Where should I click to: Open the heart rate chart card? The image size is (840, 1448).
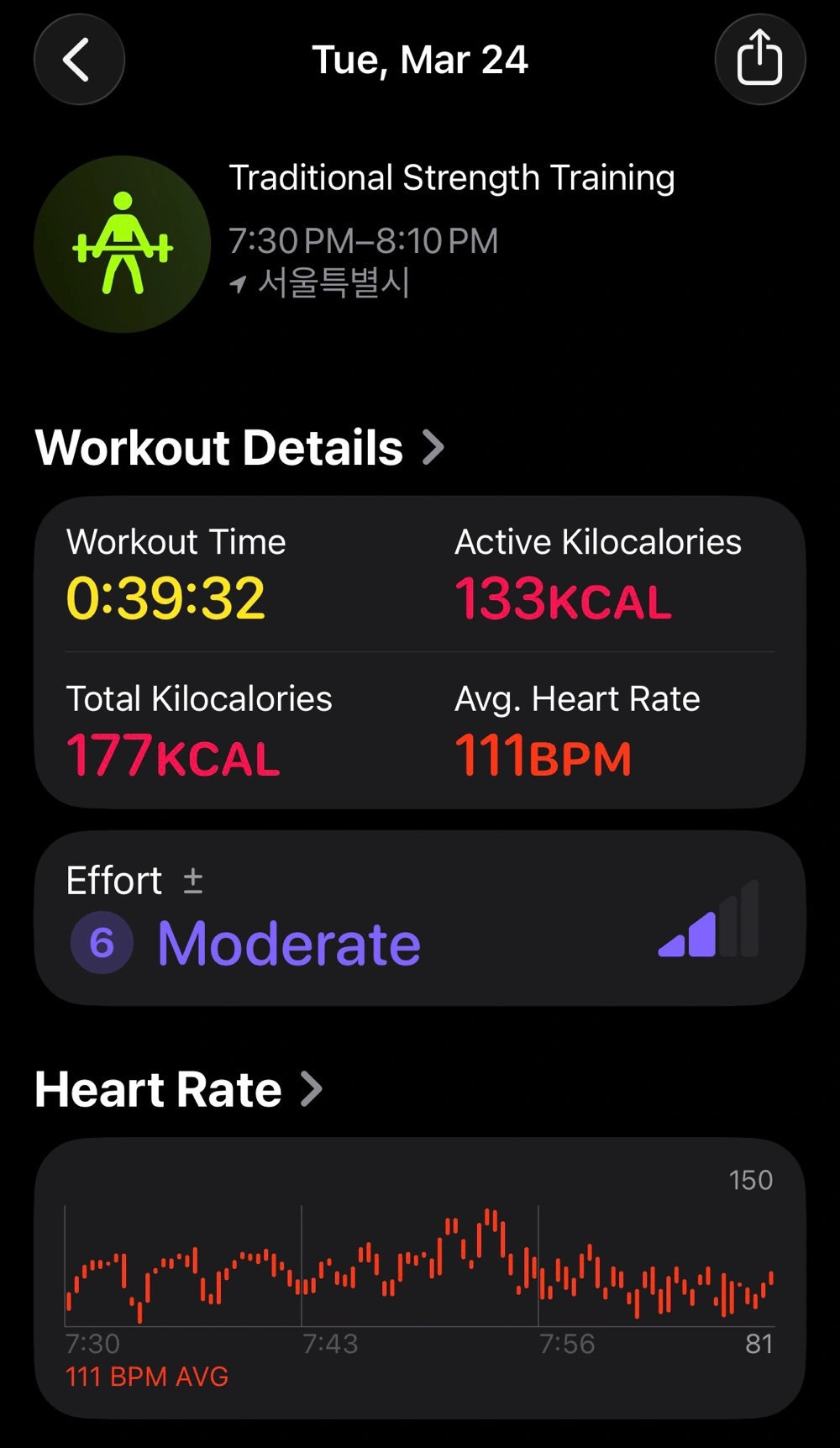pyautogui.click(x=419, y=1277)
